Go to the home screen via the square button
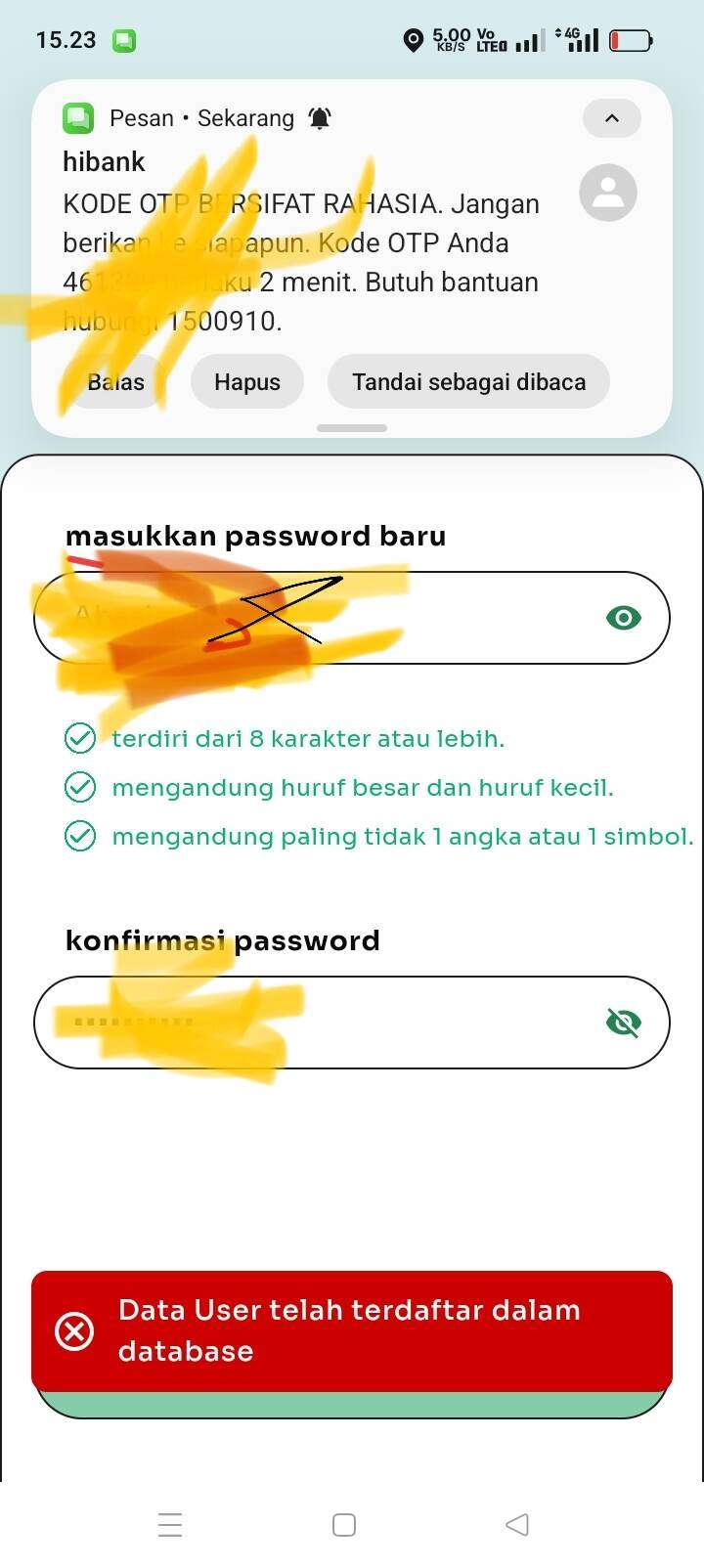The image size is (704, 1568). pyautogui.click(x=344, y=1525)
